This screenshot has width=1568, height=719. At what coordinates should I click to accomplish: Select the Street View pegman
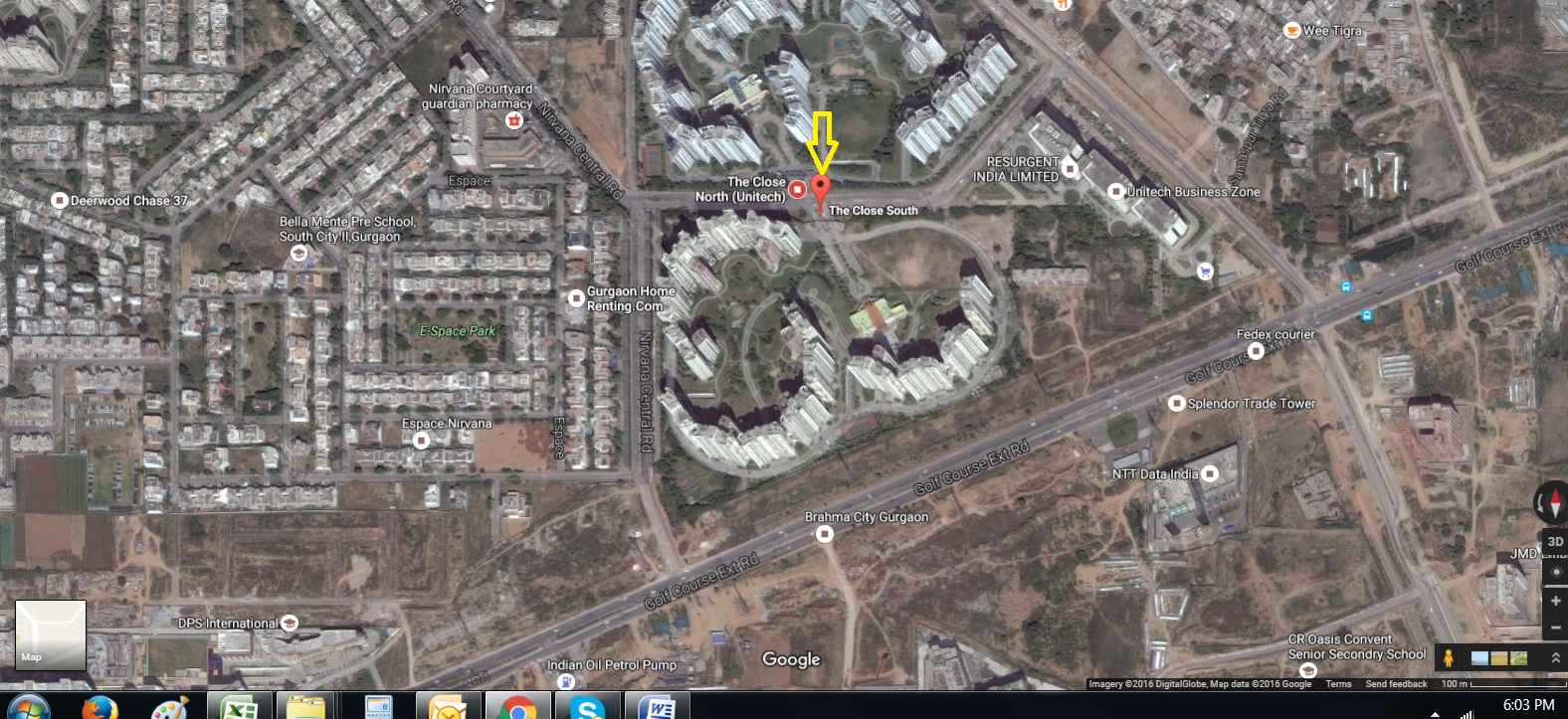pos(1449,658)
